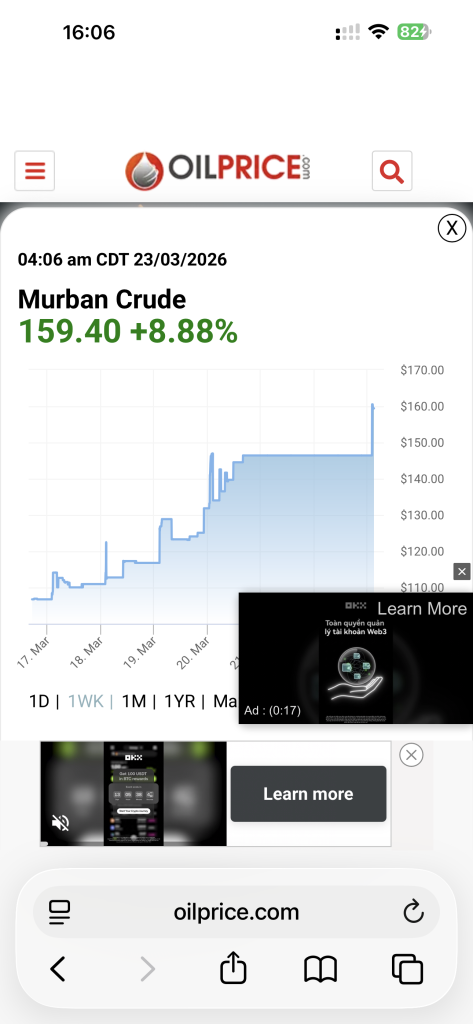This screenshot has height=1024, width=473.
Task: Share this page
Action: click(x=233, y=967)
